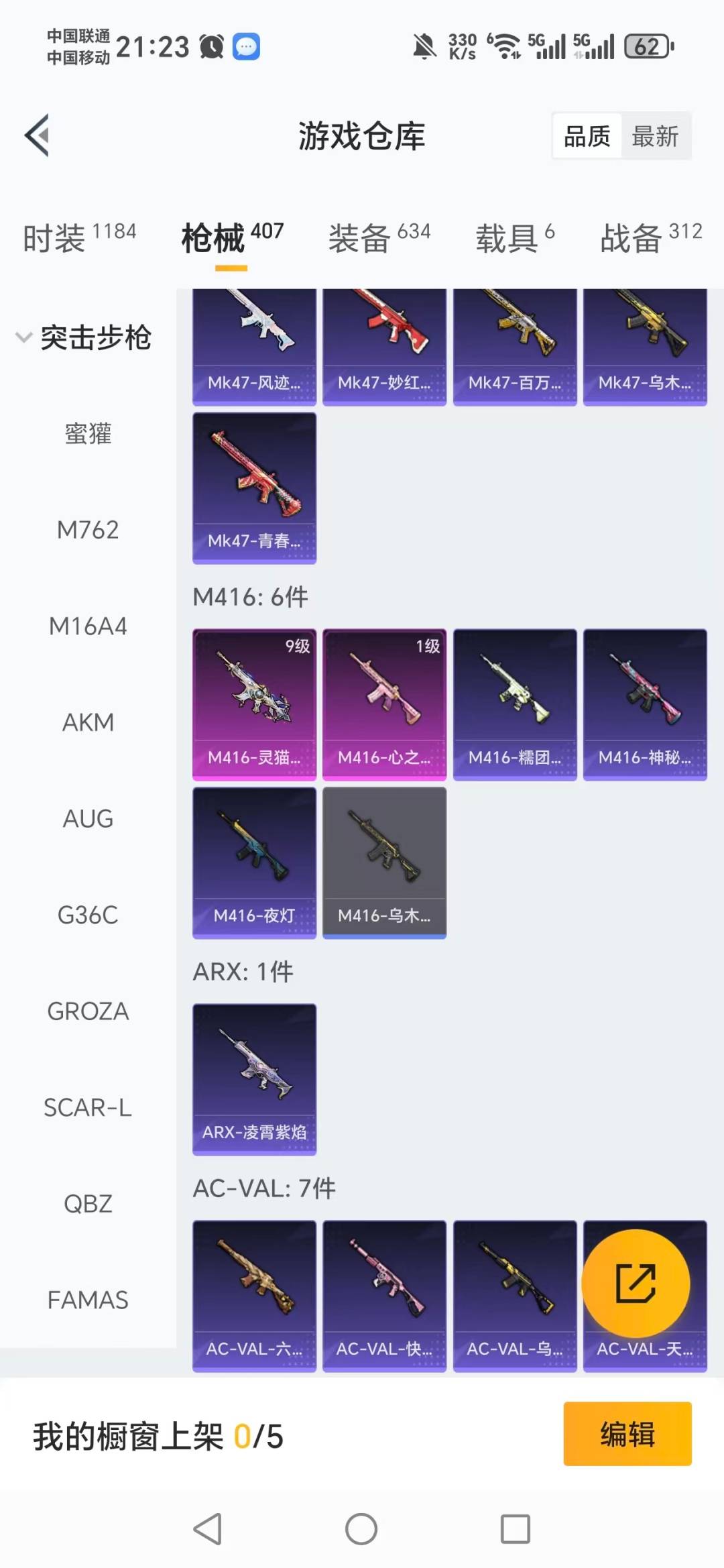Select M762 in the weapon list
This screenshot has height=1568, width=724.
tap(88, 530)
